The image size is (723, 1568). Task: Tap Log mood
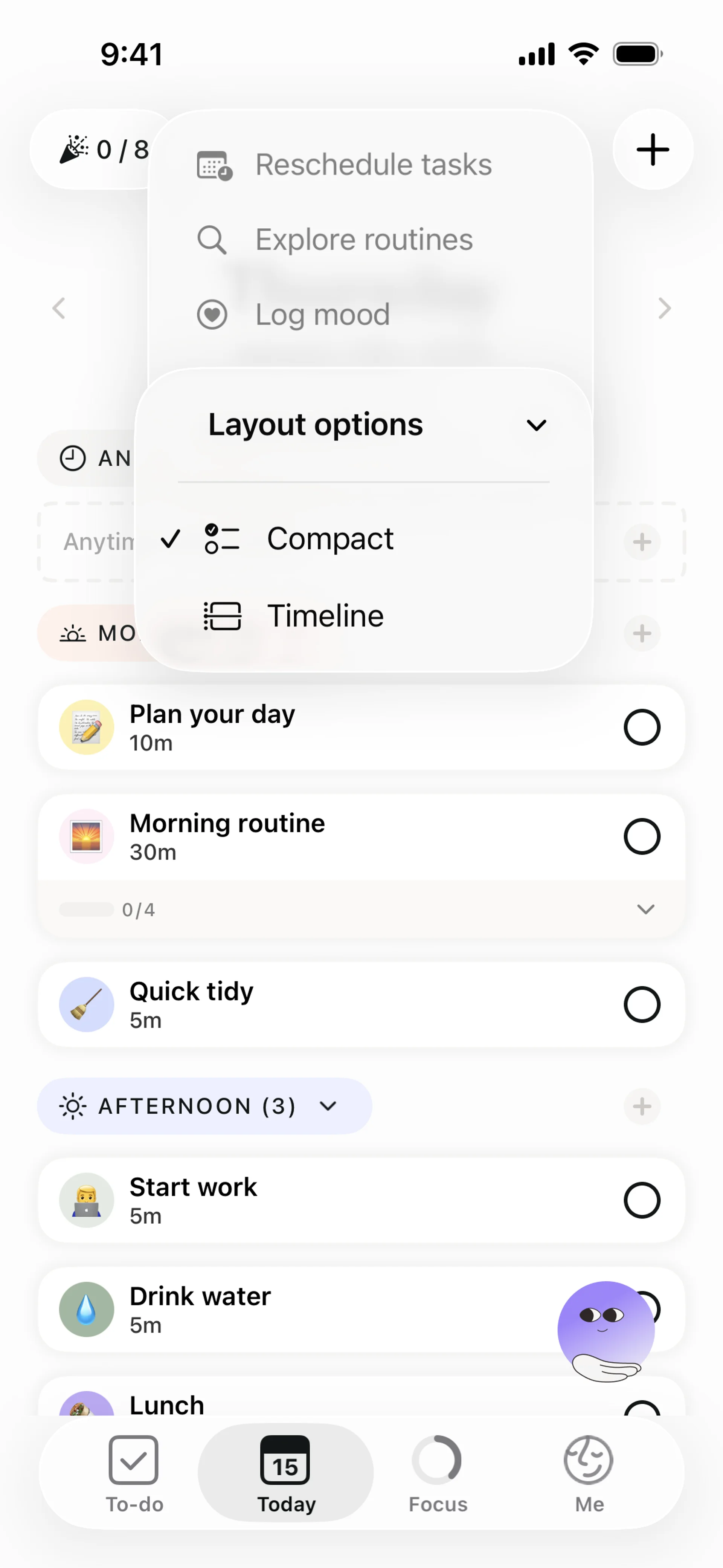click(x=322, y=315)
